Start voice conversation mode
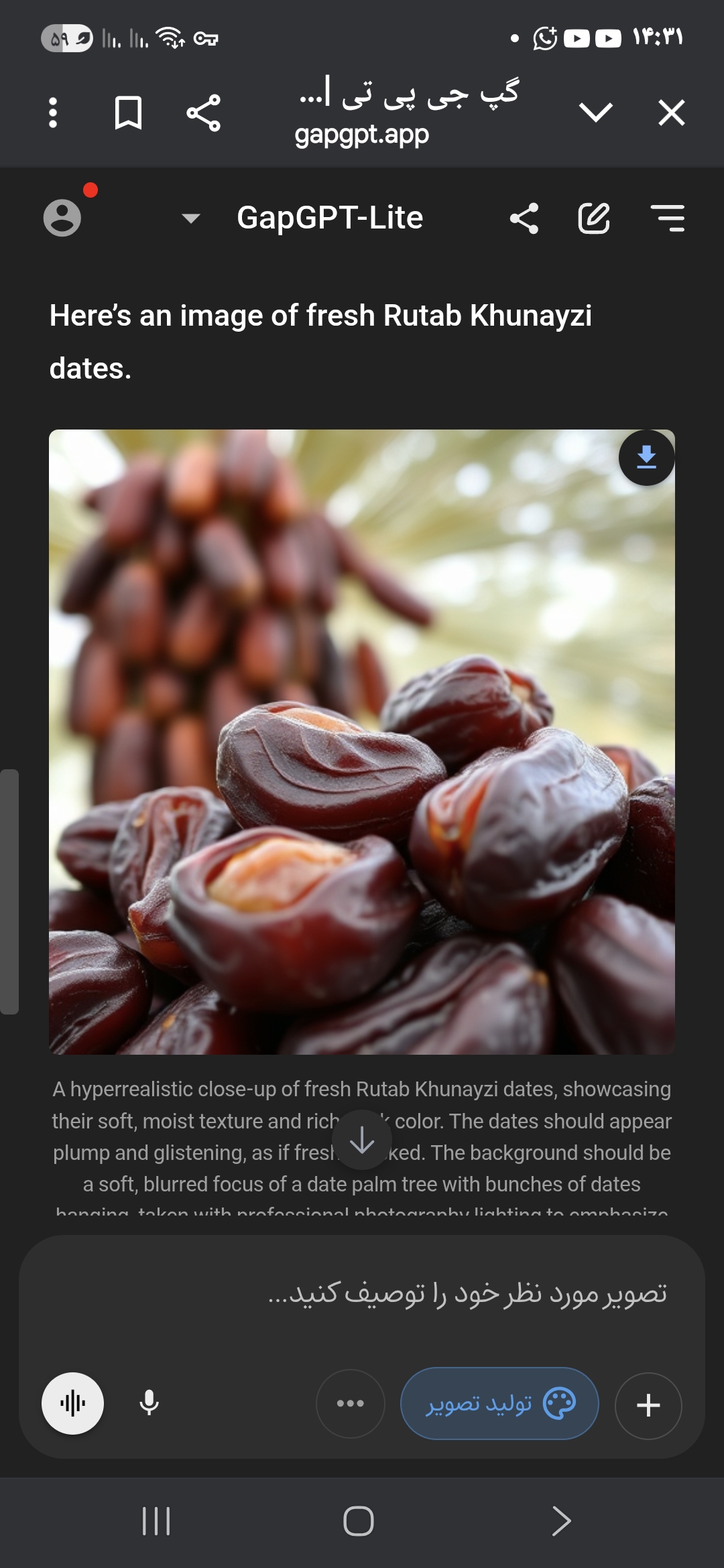Screen dimensions: 724x1568 tap(72, 1403)
